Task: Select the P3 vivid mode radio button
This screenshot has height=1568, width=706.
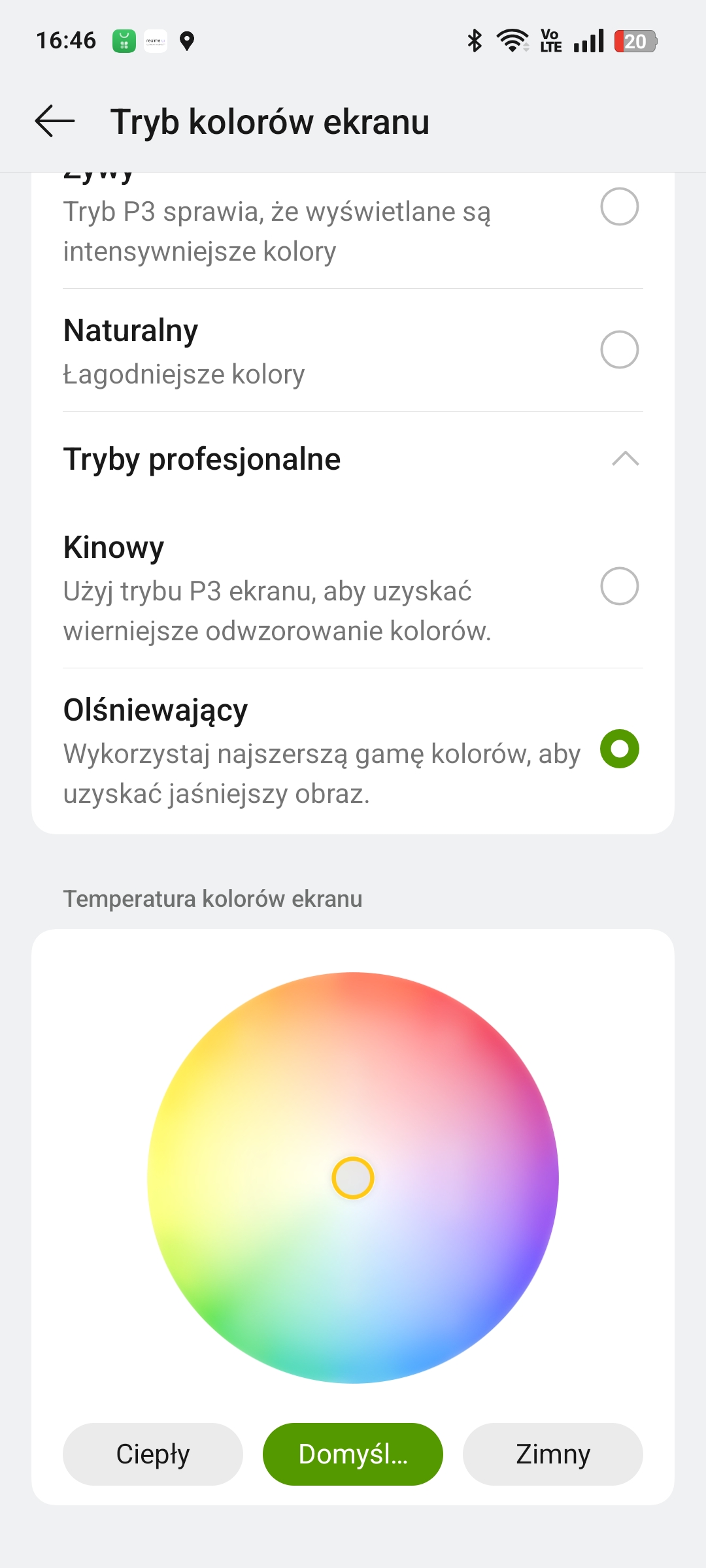Action: (619, 206)
